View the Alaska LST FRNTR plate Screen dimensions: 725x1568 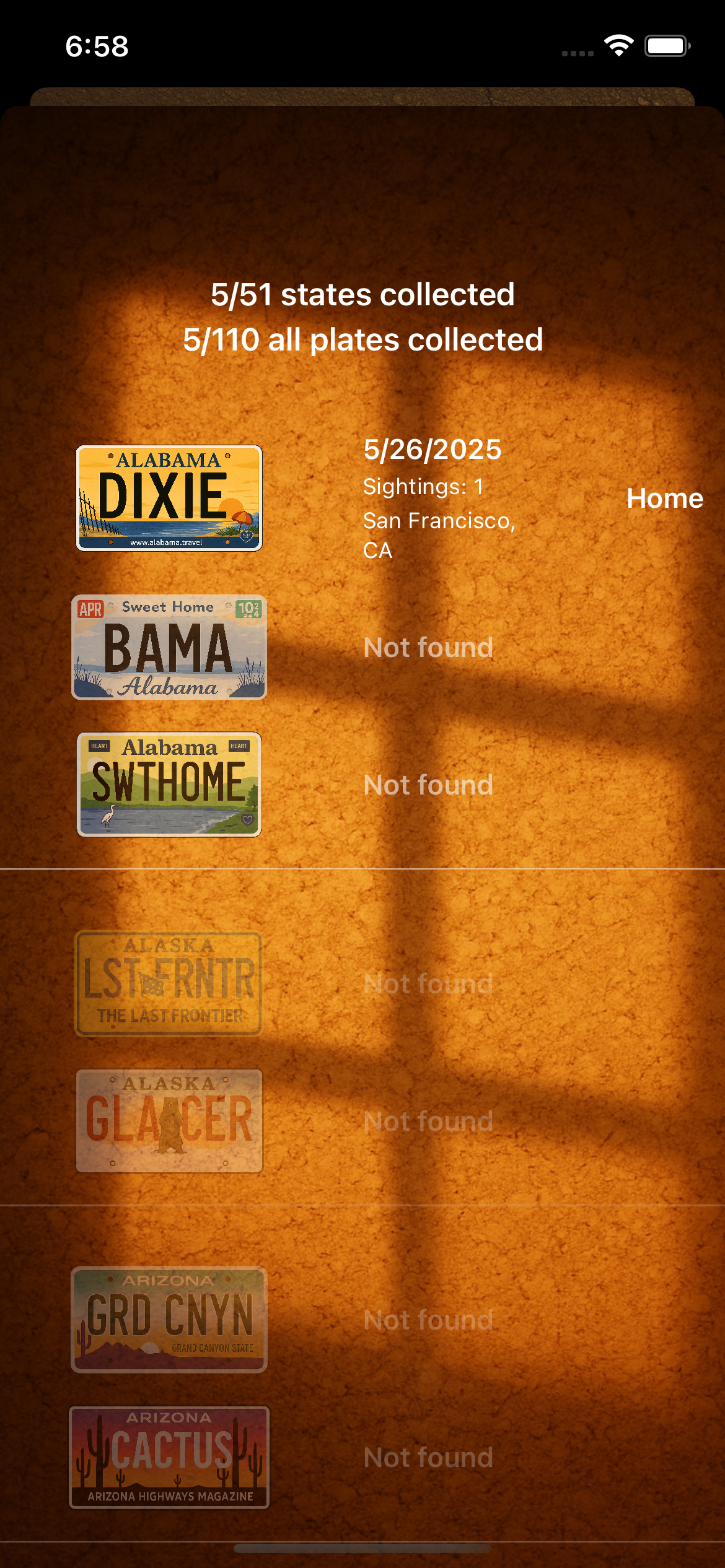click(x=168, y=983)
